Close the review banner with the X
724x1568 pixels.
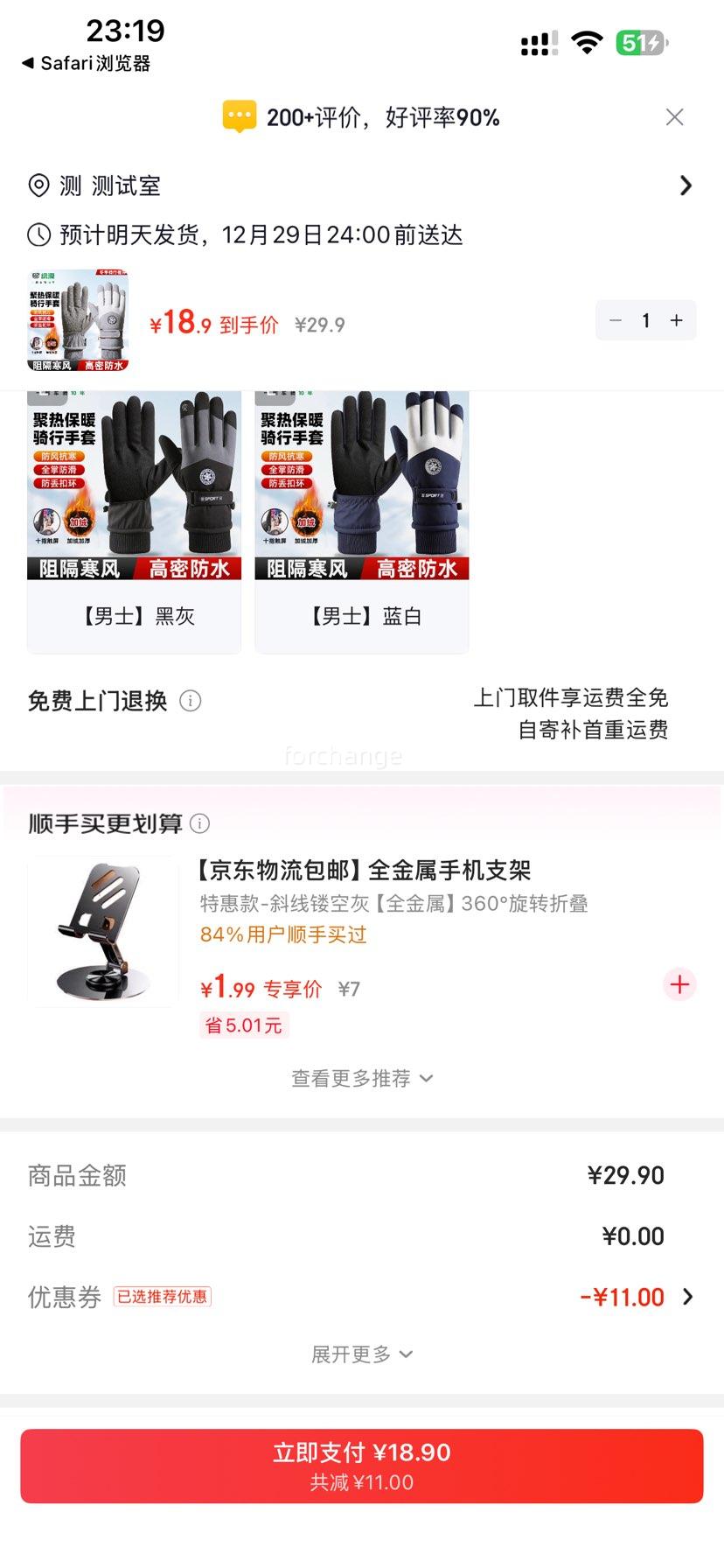tap(674, 116)
